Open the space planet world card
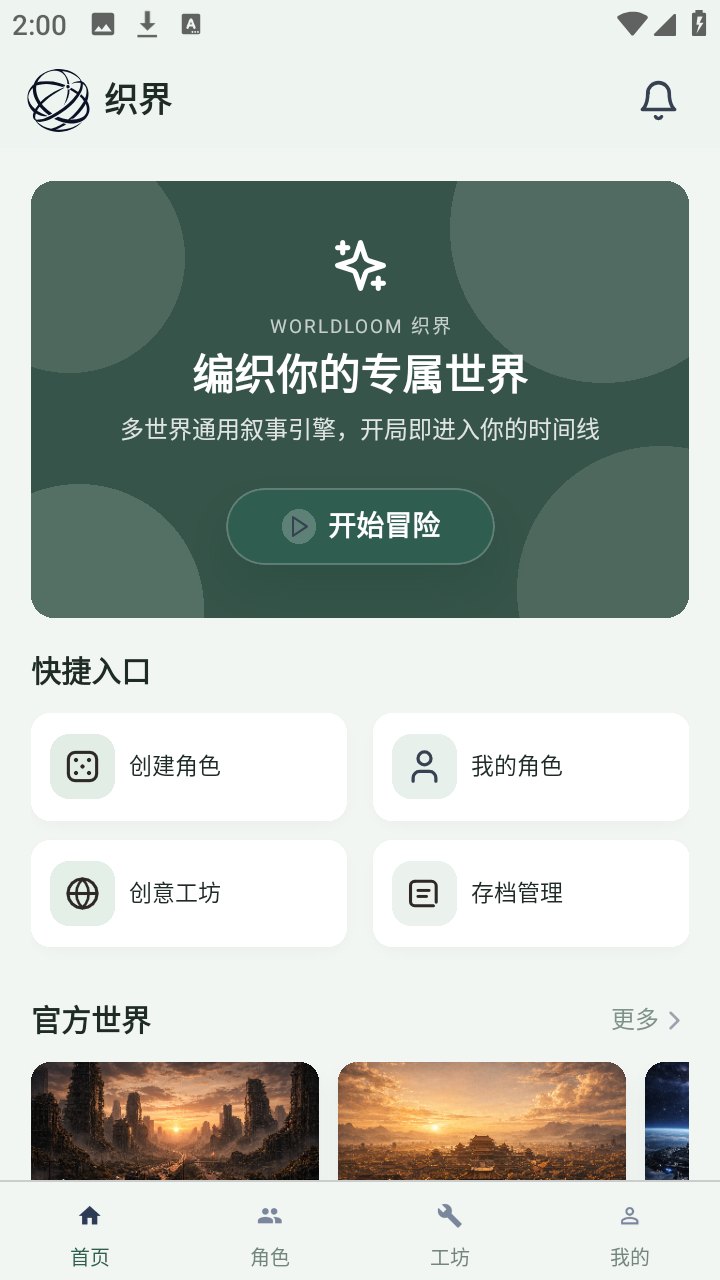Image resolution: width=720 pixels, height=1280 pixels. tap(668, 1120)
